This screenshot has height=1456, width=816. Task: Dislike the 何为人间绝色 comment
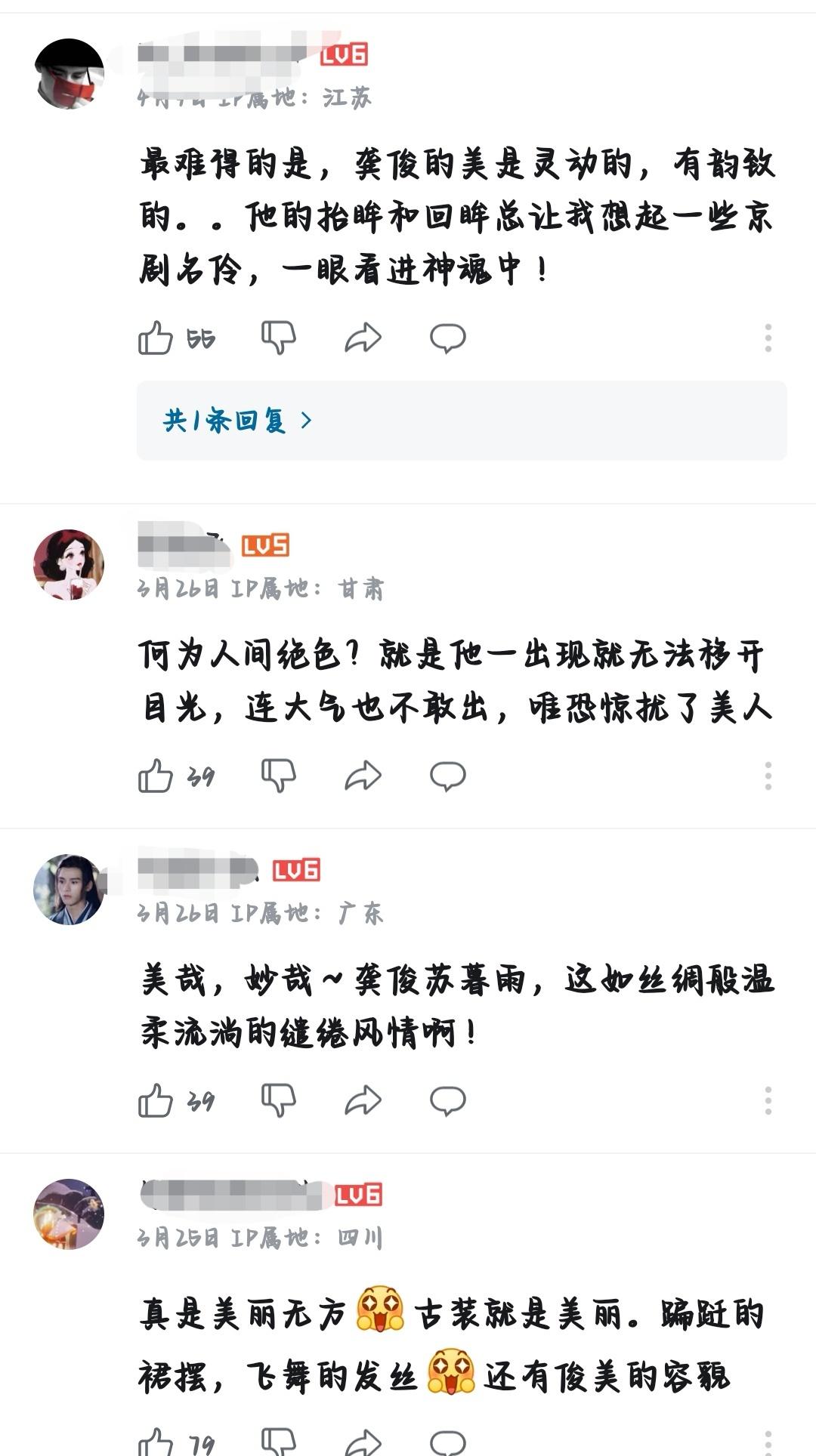[278, 776]
